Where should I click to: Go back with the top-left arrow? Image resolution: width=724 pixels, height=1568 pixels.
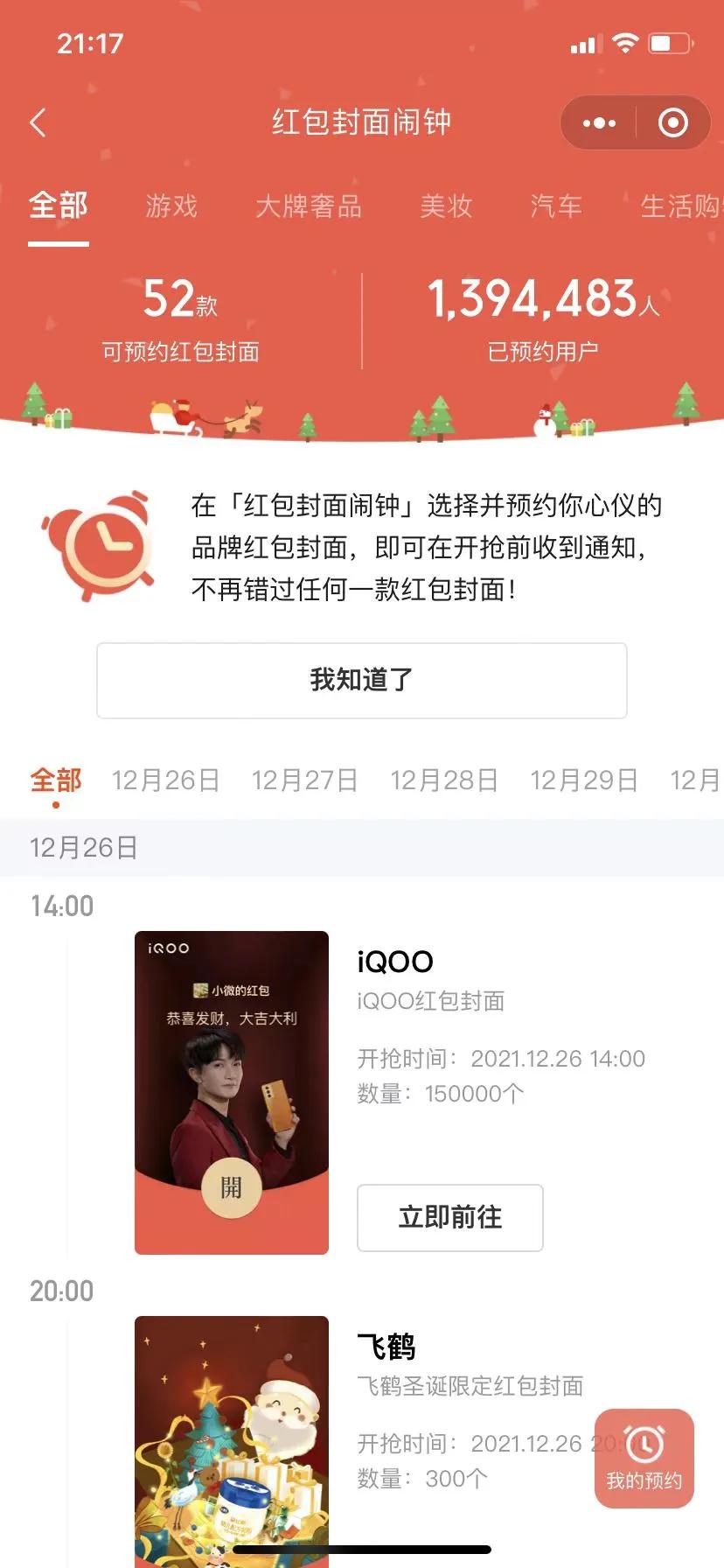(38, 122)
